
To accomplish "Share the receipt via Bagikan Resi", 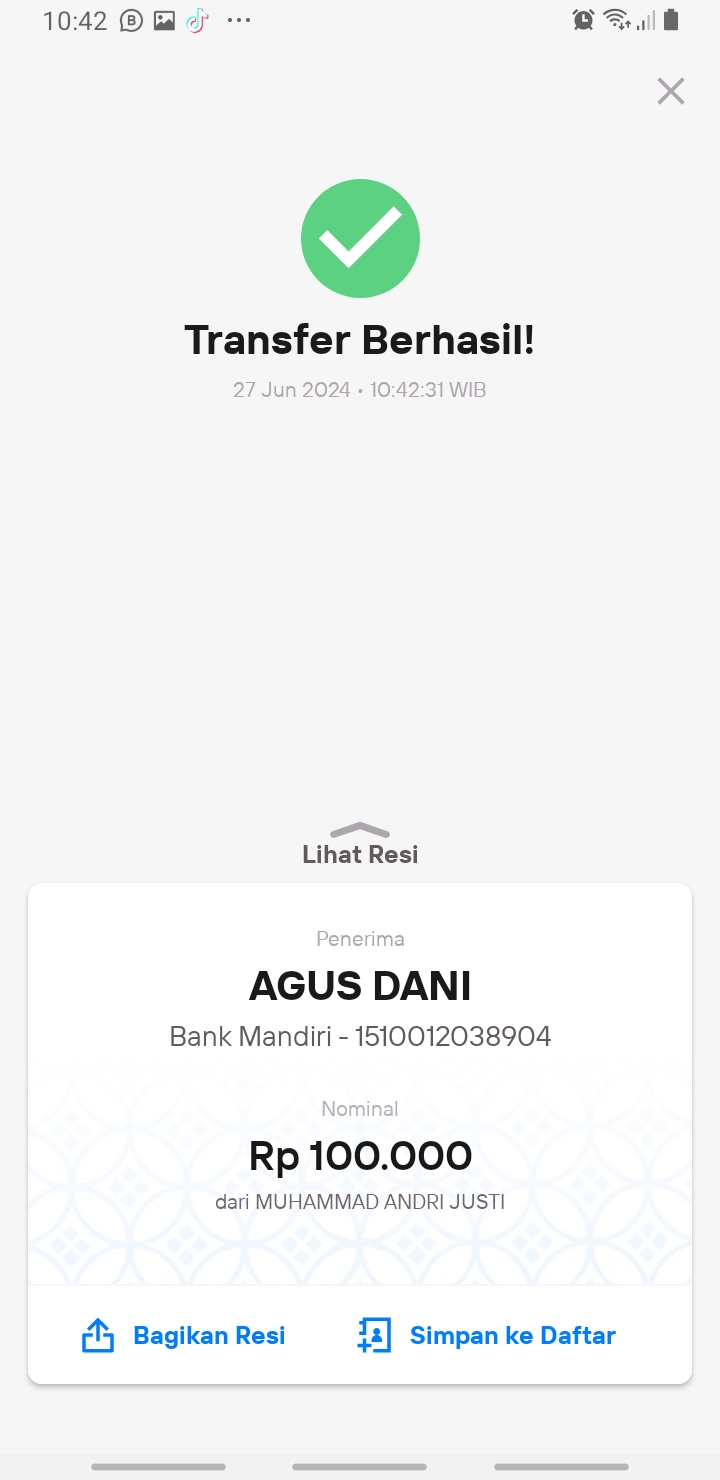I will (183, 1335).
